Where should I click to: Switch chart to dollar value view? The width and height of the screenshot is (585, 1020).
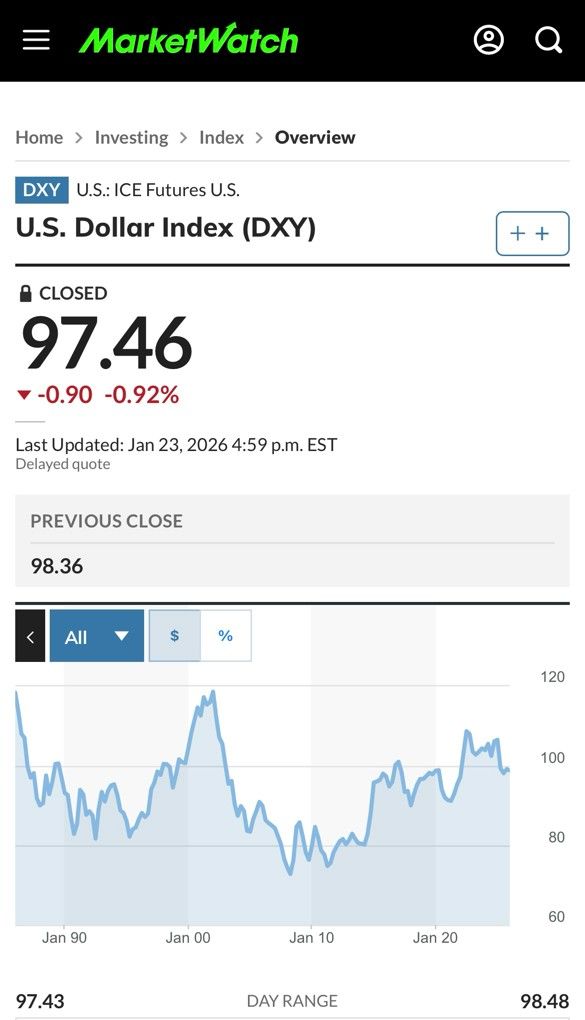174,636
